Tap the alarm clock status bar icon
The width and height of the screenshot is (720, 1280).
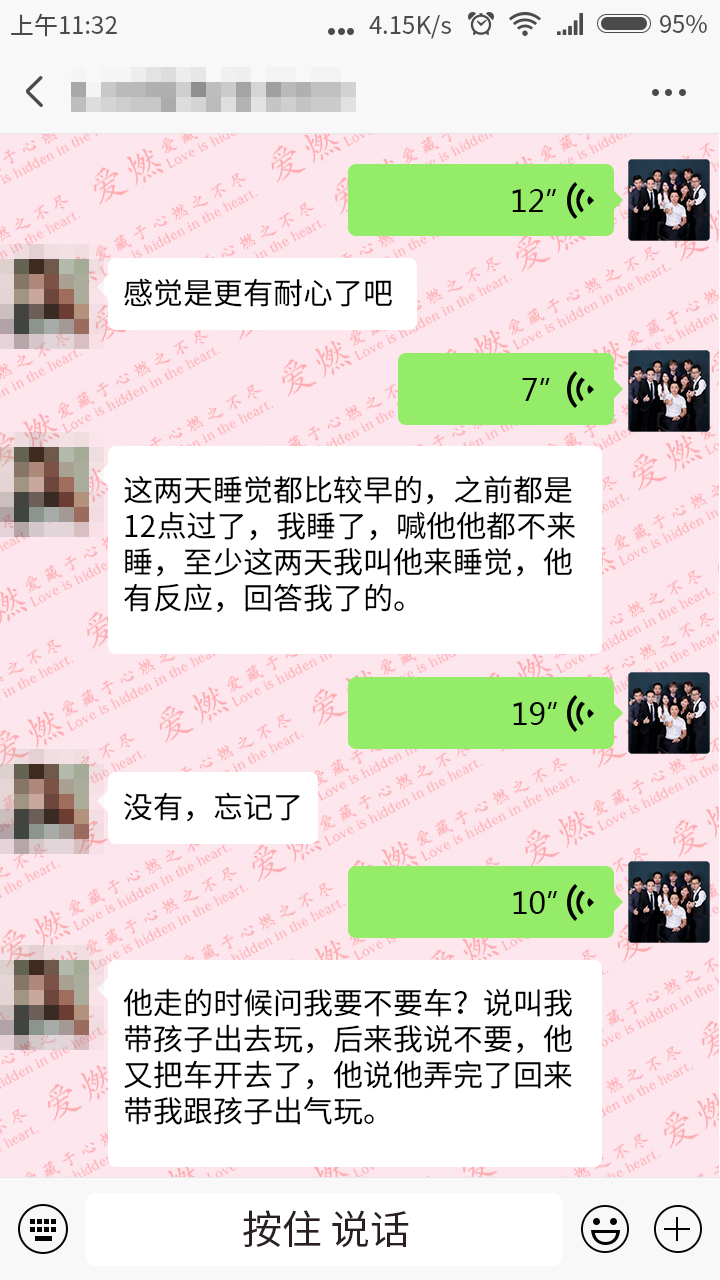coord(480,25)
